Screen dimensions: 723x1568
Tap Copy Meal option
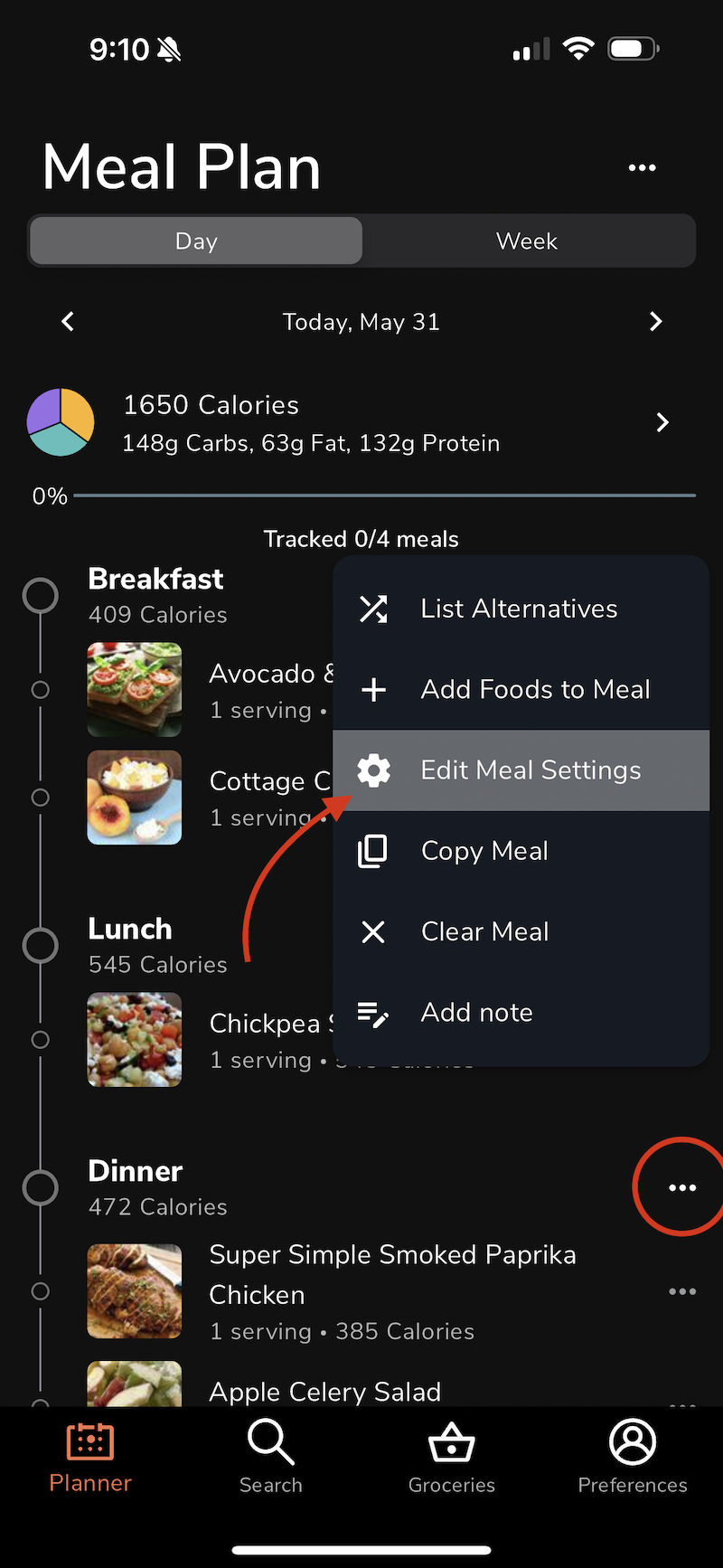pyautogui.click(x=520, y=851)
